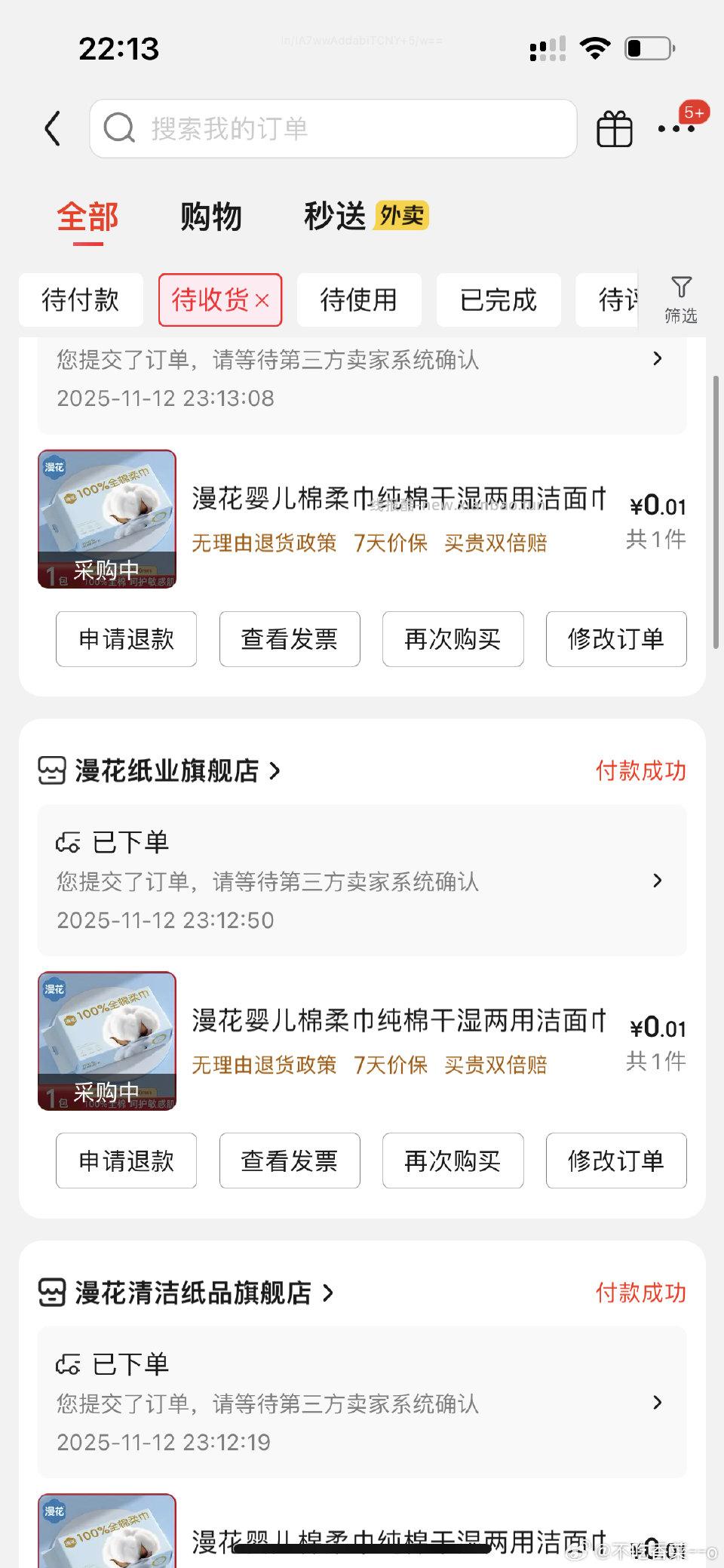724x1568 pixels.
Task: Select the 待付款 filter chip
Action: click(81, 300)
